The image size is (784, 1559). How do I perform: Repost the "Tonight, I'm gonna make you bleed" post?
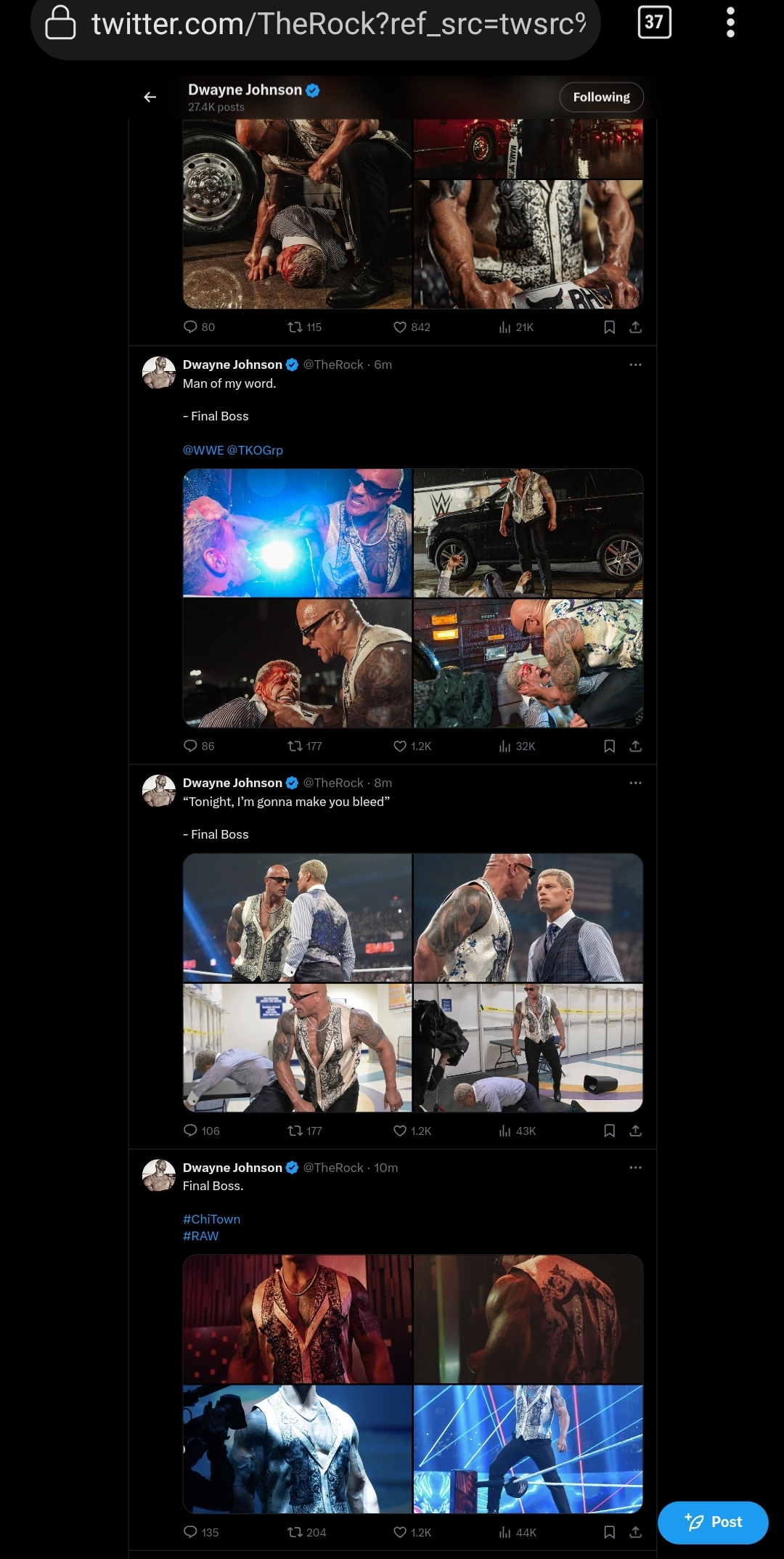point(295,1131)
